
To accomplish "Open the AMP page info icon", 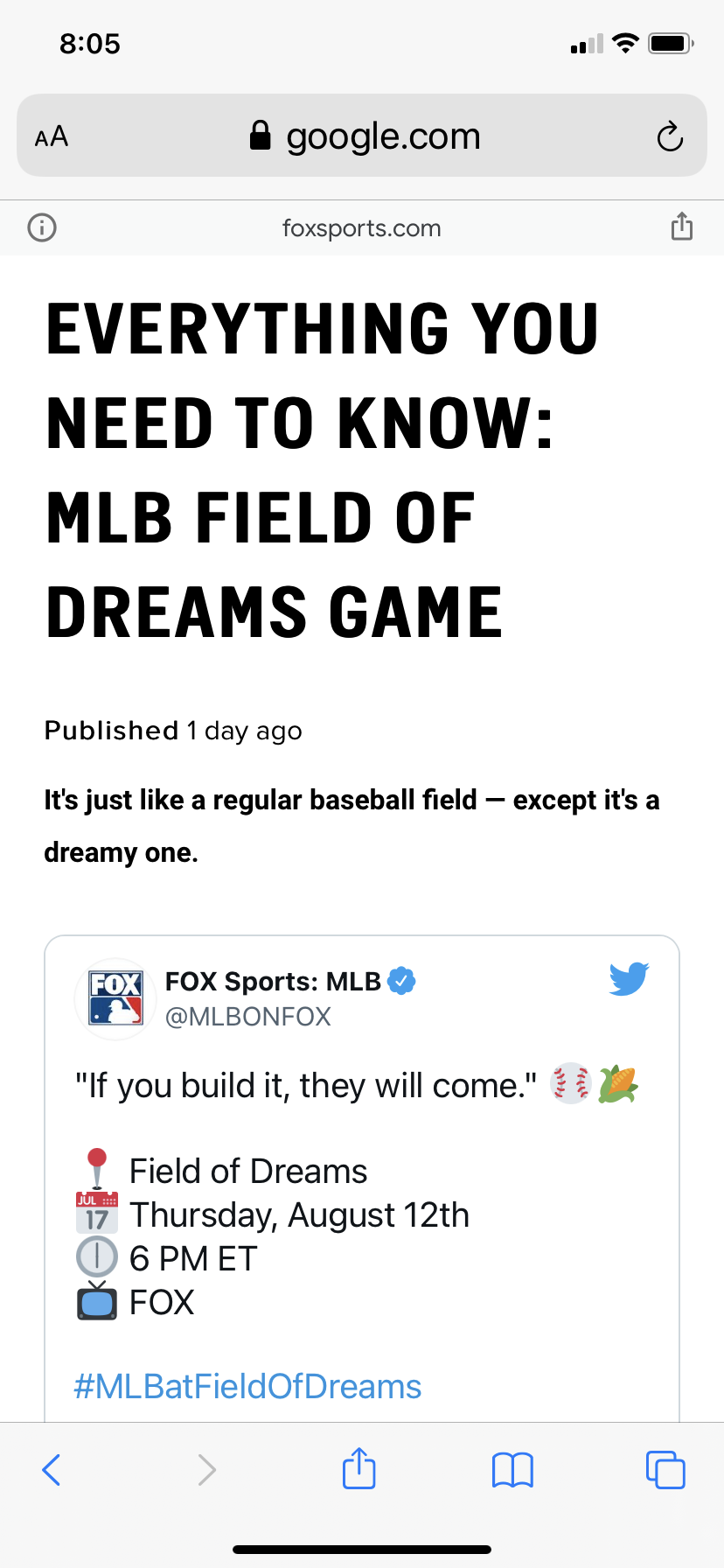I will pyautogui.click(x=42, y=227).
